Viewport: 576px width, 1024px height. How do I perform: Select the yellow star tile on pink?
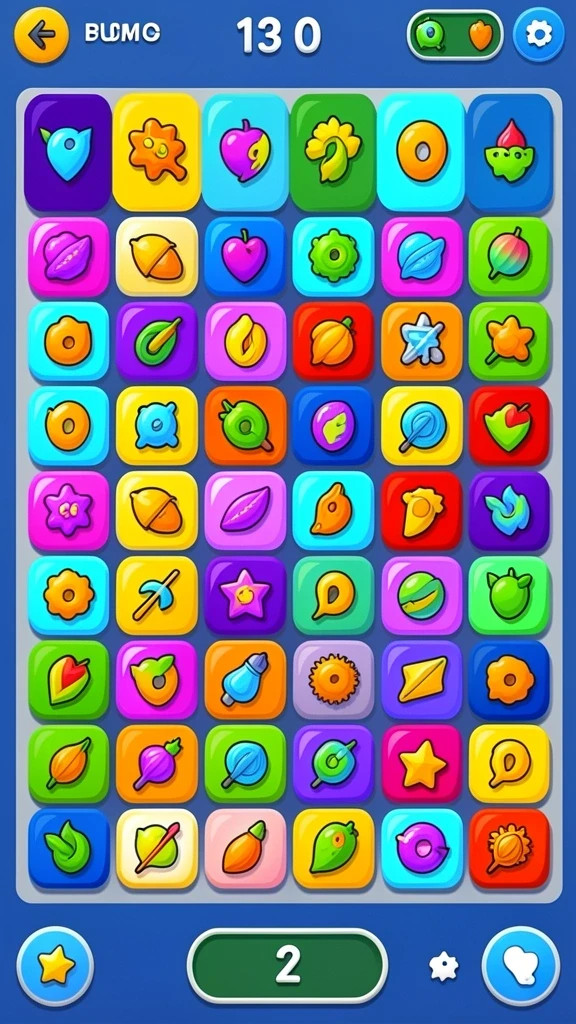[421, 764]
